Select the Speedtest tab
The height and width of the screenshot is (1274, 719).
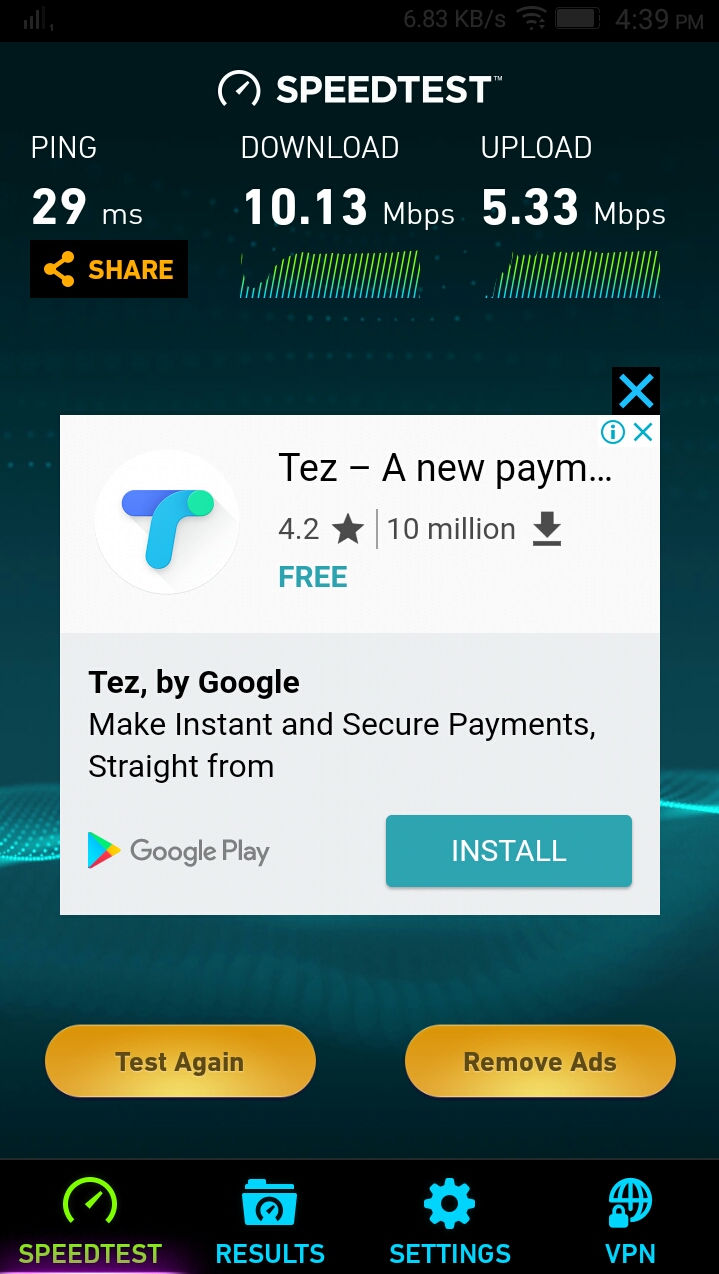(x=90, y=1222)
